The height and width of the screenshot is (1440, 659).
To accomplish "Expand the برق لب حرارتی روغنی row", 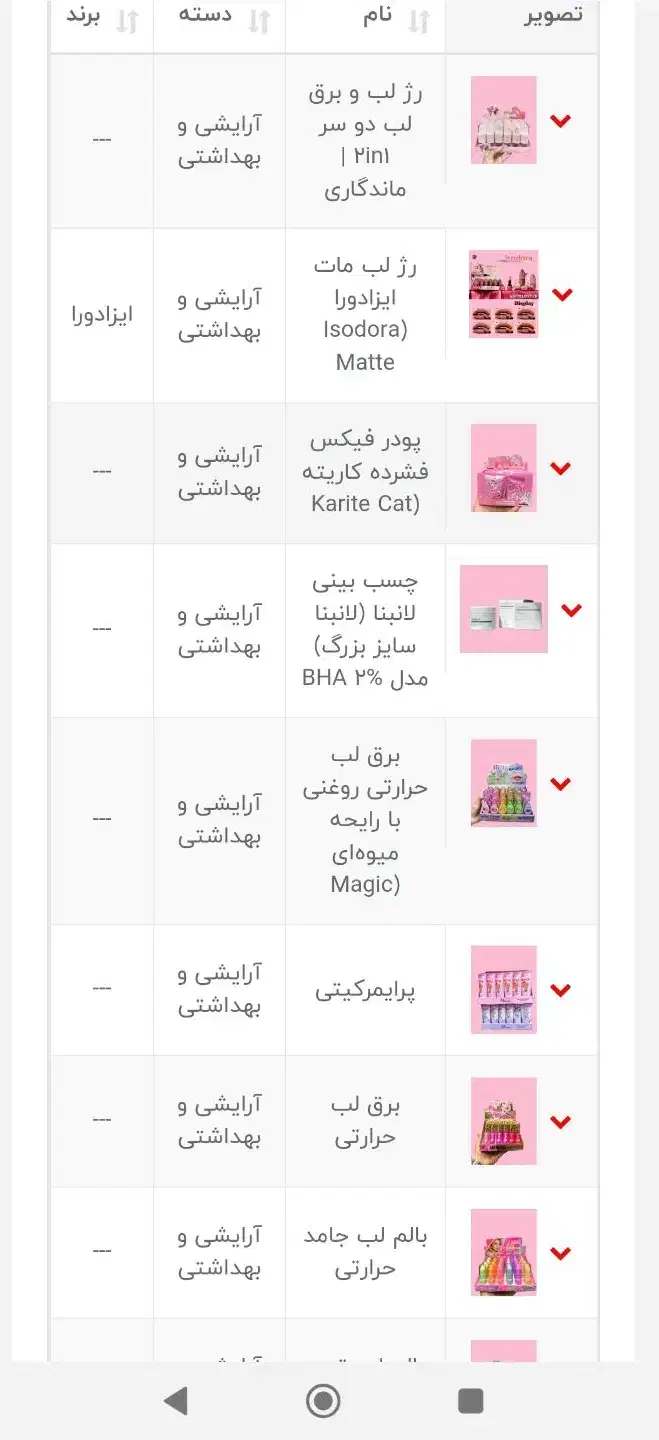I will click(x=561, y=784).
